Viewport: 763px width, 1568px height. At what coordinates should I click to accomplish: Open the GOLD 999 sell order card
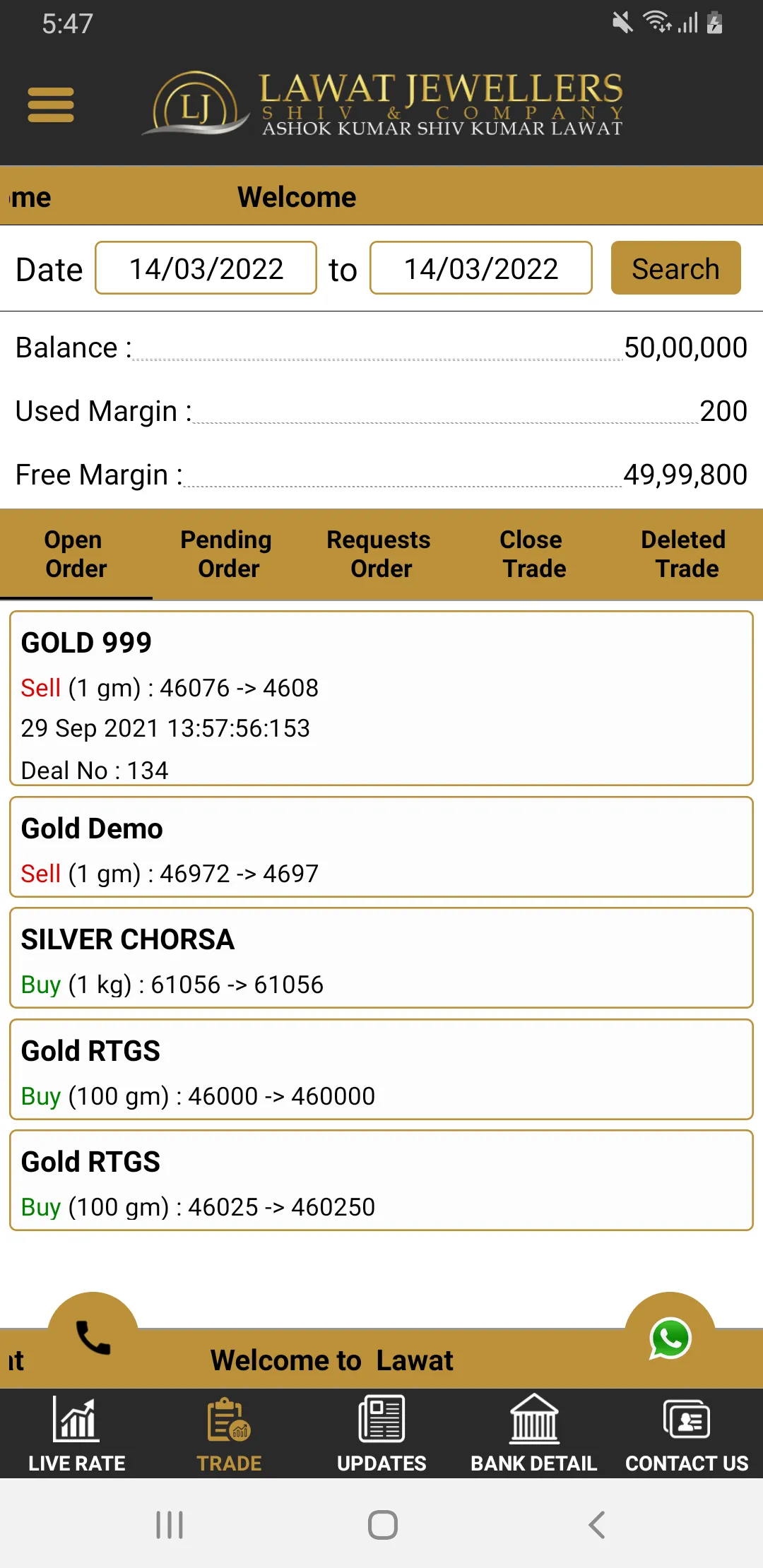(x=381, y=701)
